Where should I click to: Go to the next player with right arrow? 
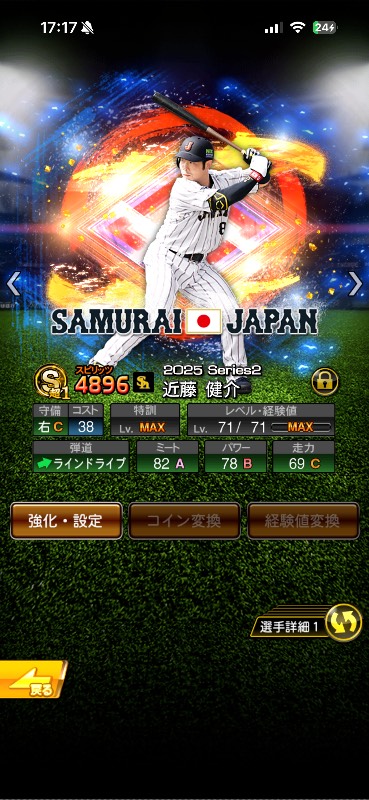pos(355,283)
